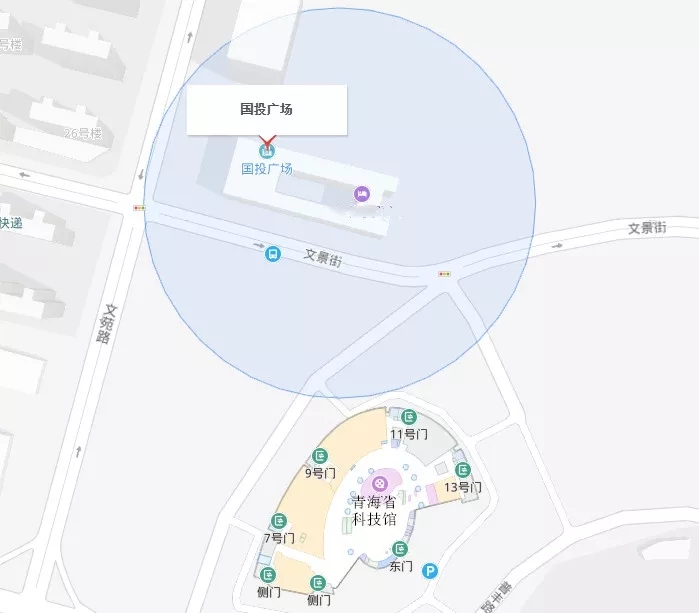This screenshot has height=613, width=699.
Task: Select the 东门 entrance marker
Action: 400,548
